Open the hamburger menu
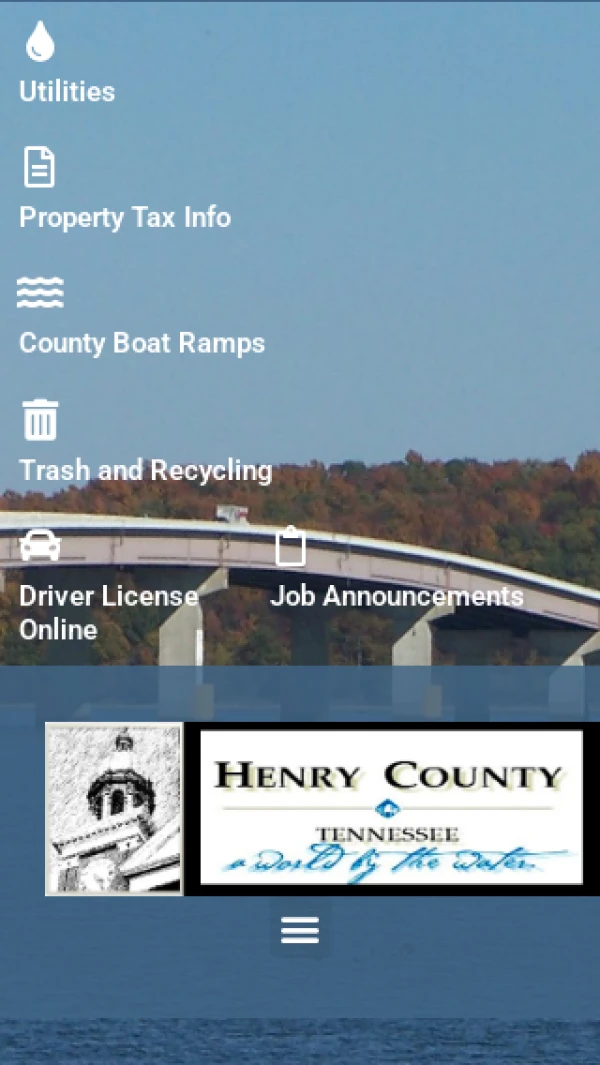 [x=300, y=930]
